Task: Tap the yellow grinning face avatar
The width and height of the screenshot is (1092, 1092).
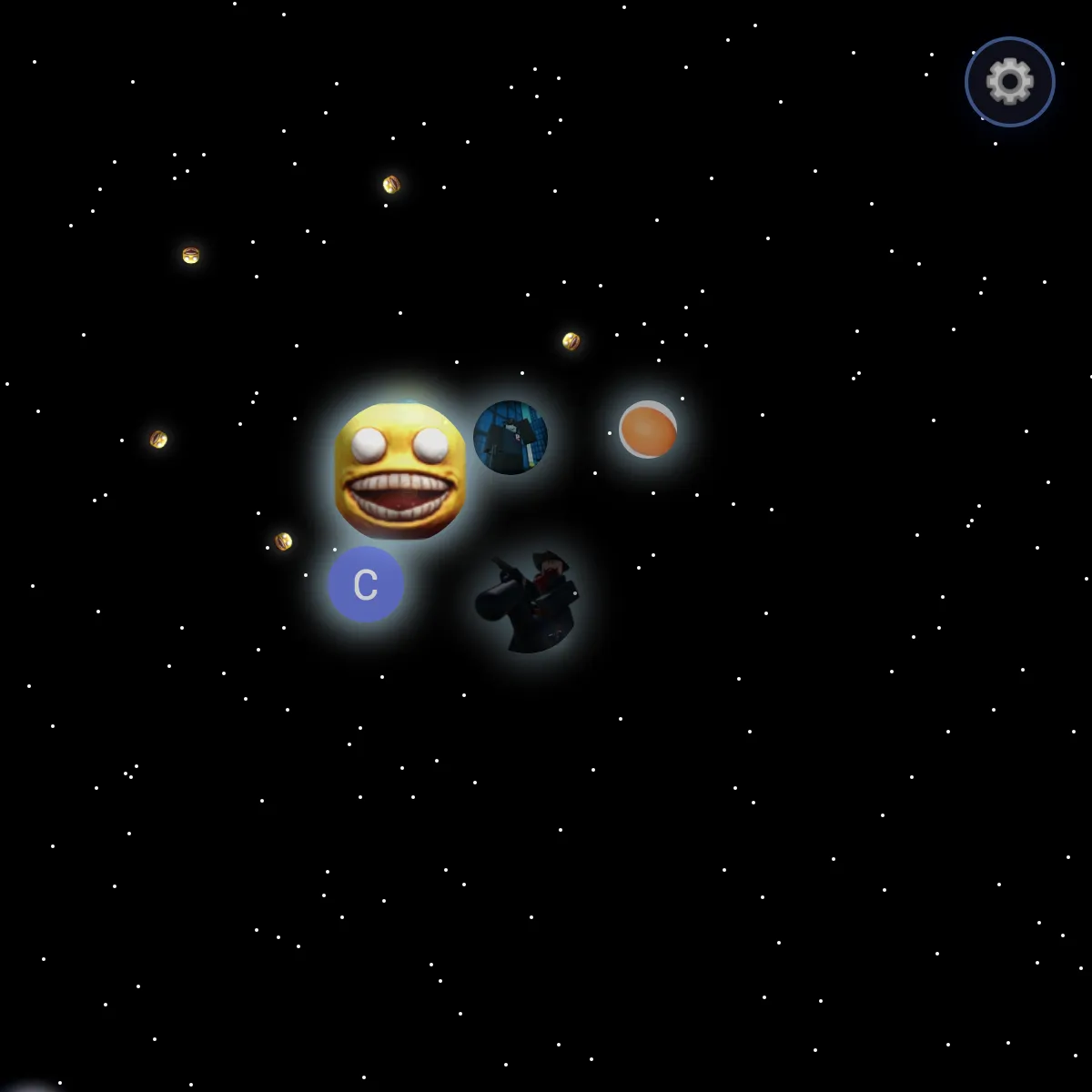Action: click(400, 470)
